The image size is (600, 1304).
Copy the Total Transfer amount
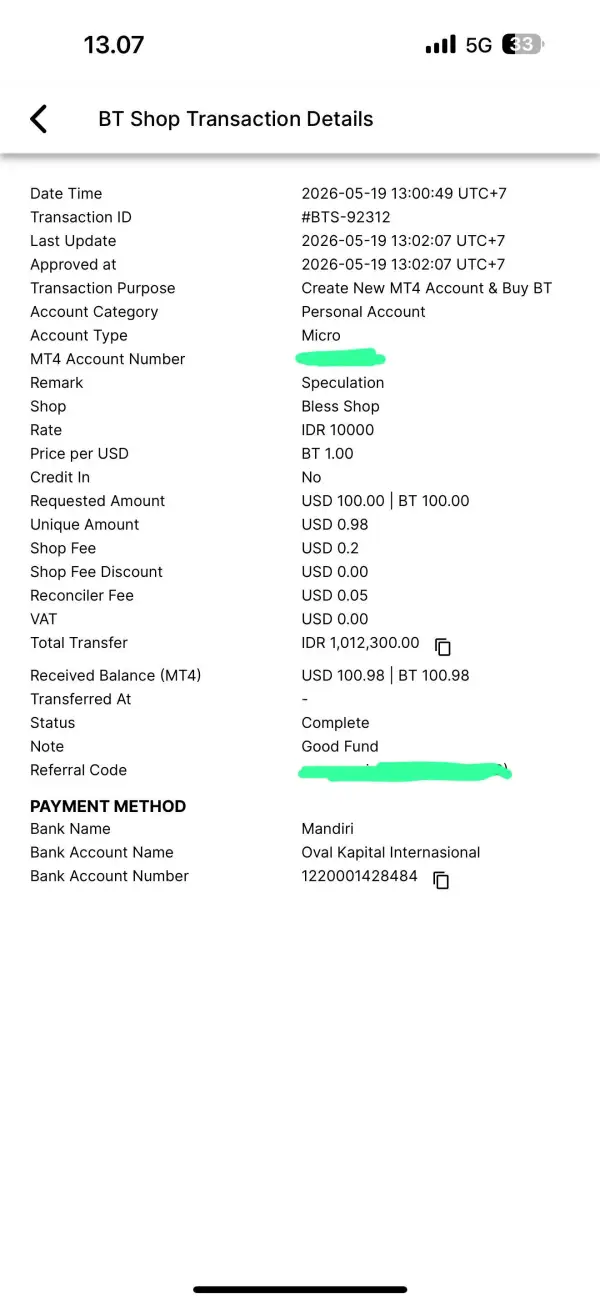point(443,646)
